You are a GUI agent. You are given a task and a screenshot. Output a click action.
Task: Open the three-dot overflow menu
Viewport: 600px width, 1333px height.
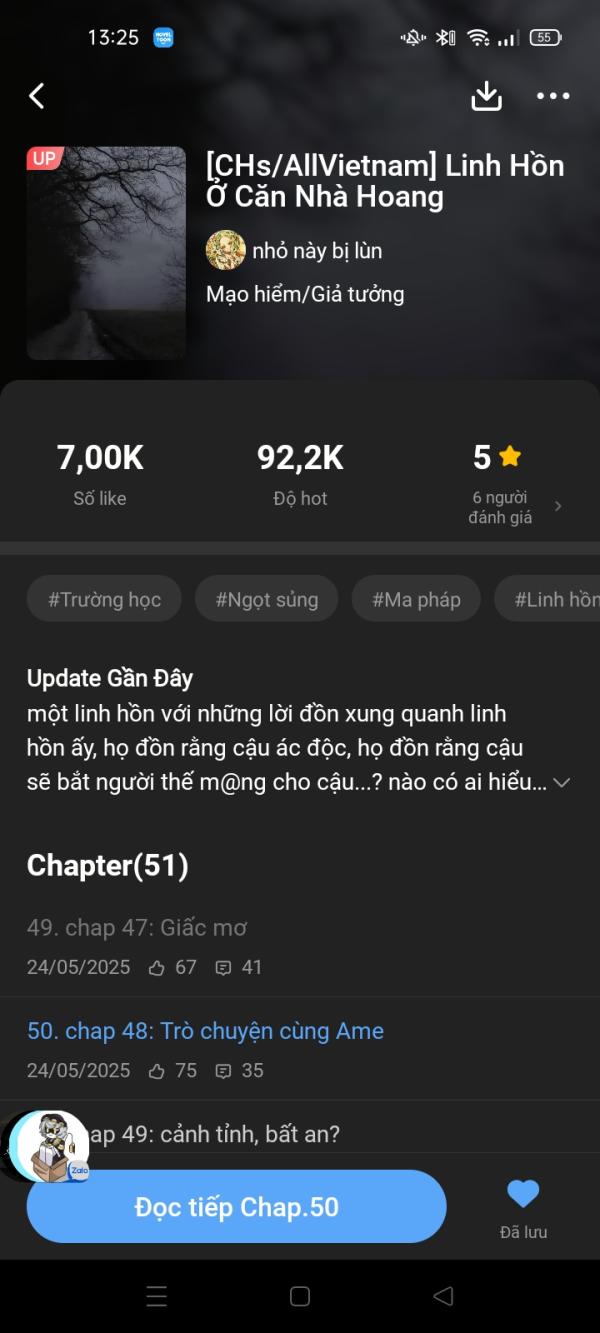tap(553, 96)
